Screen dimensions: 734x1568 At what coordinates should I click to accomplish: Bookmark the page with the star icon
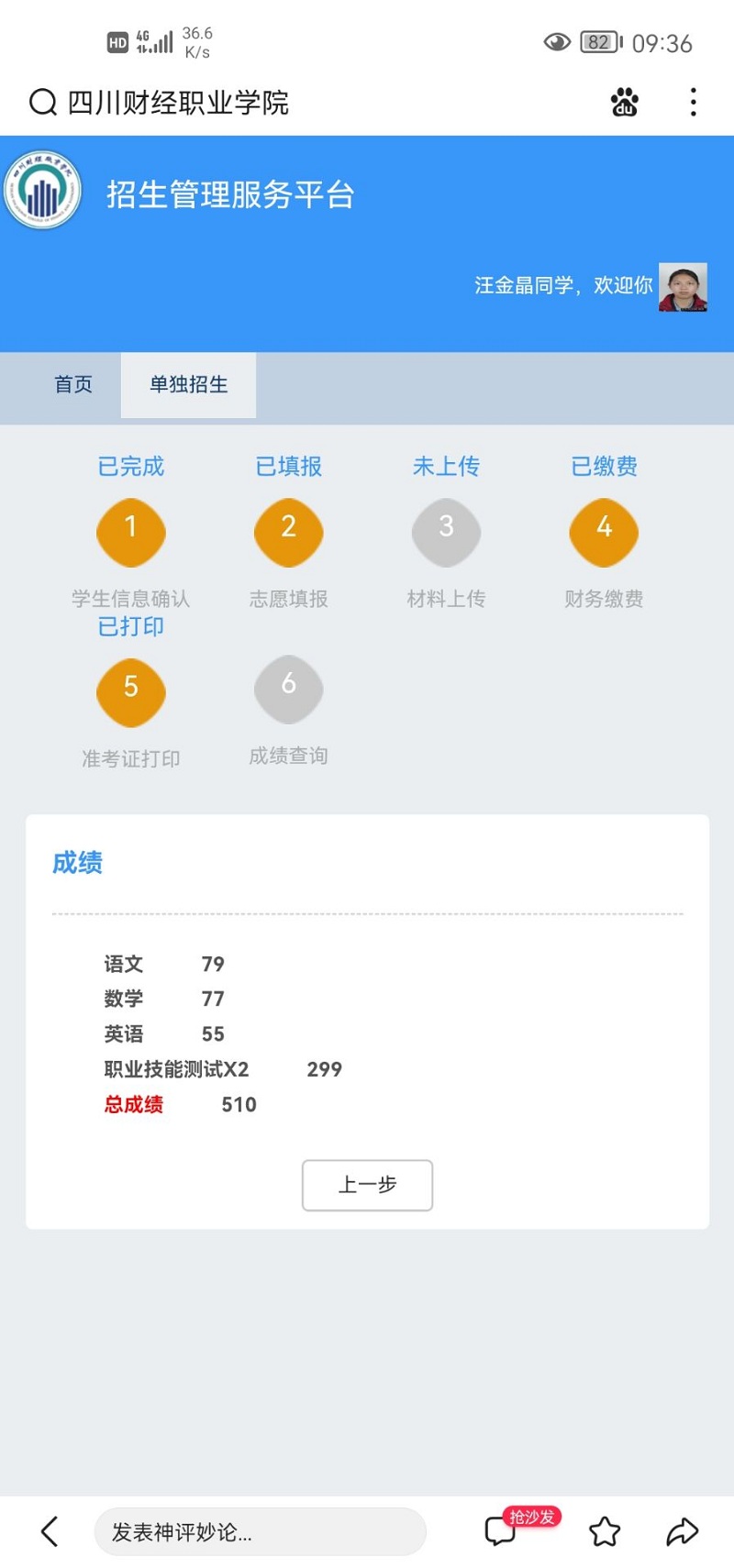point(605,1530)
